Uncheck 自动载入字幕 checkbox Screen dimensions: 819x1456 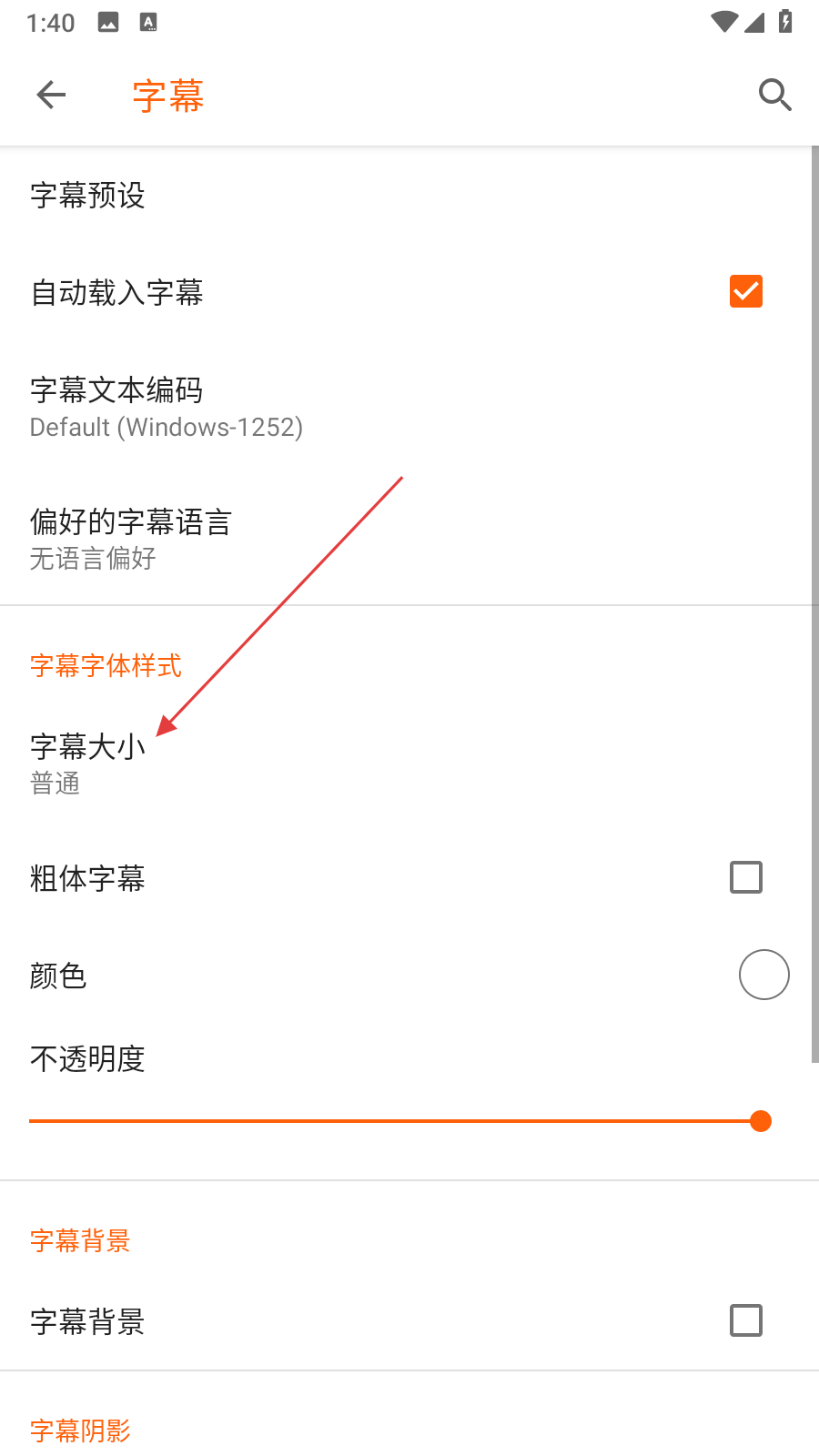pos(745,292)
